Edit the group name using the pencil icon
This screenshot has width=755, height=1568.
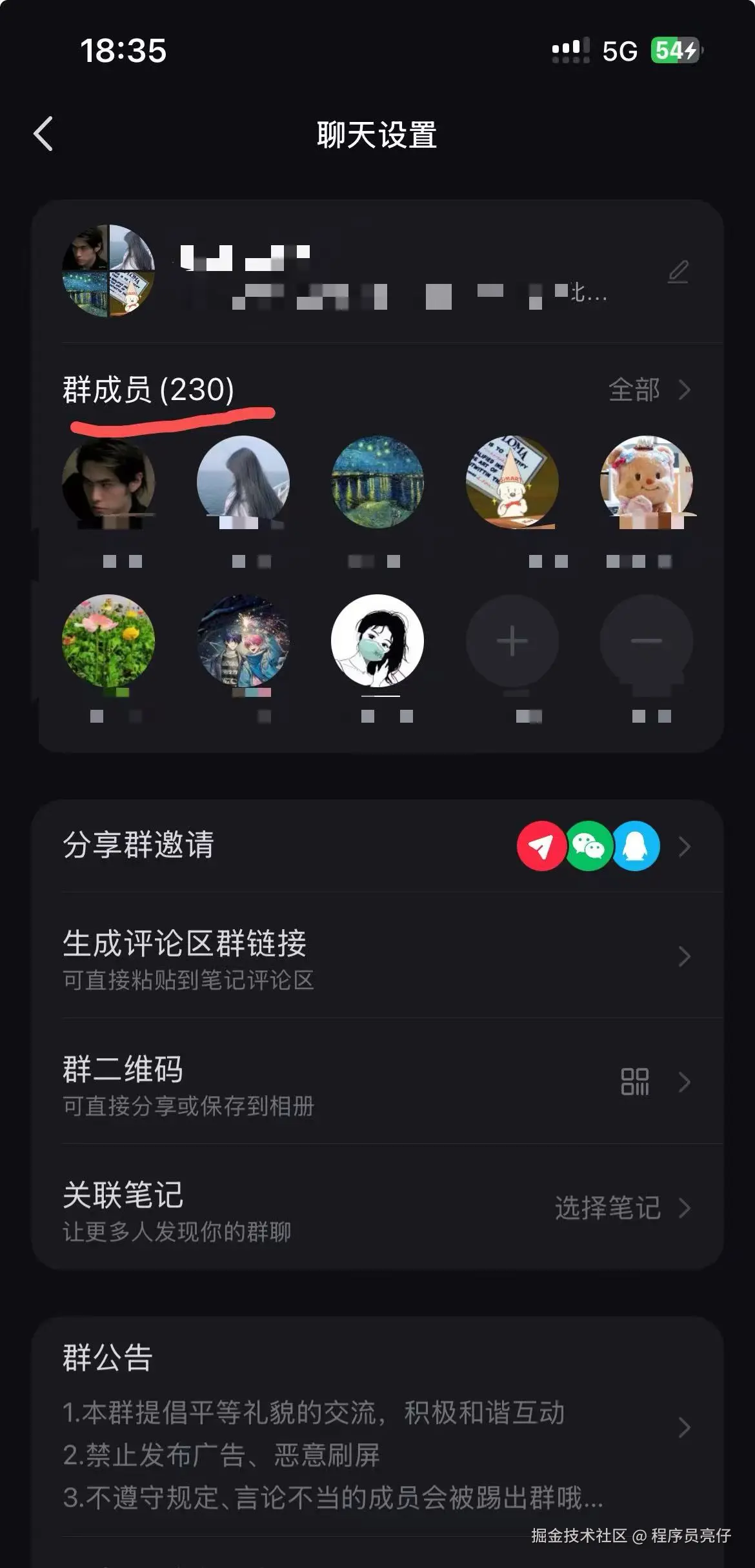677,271
